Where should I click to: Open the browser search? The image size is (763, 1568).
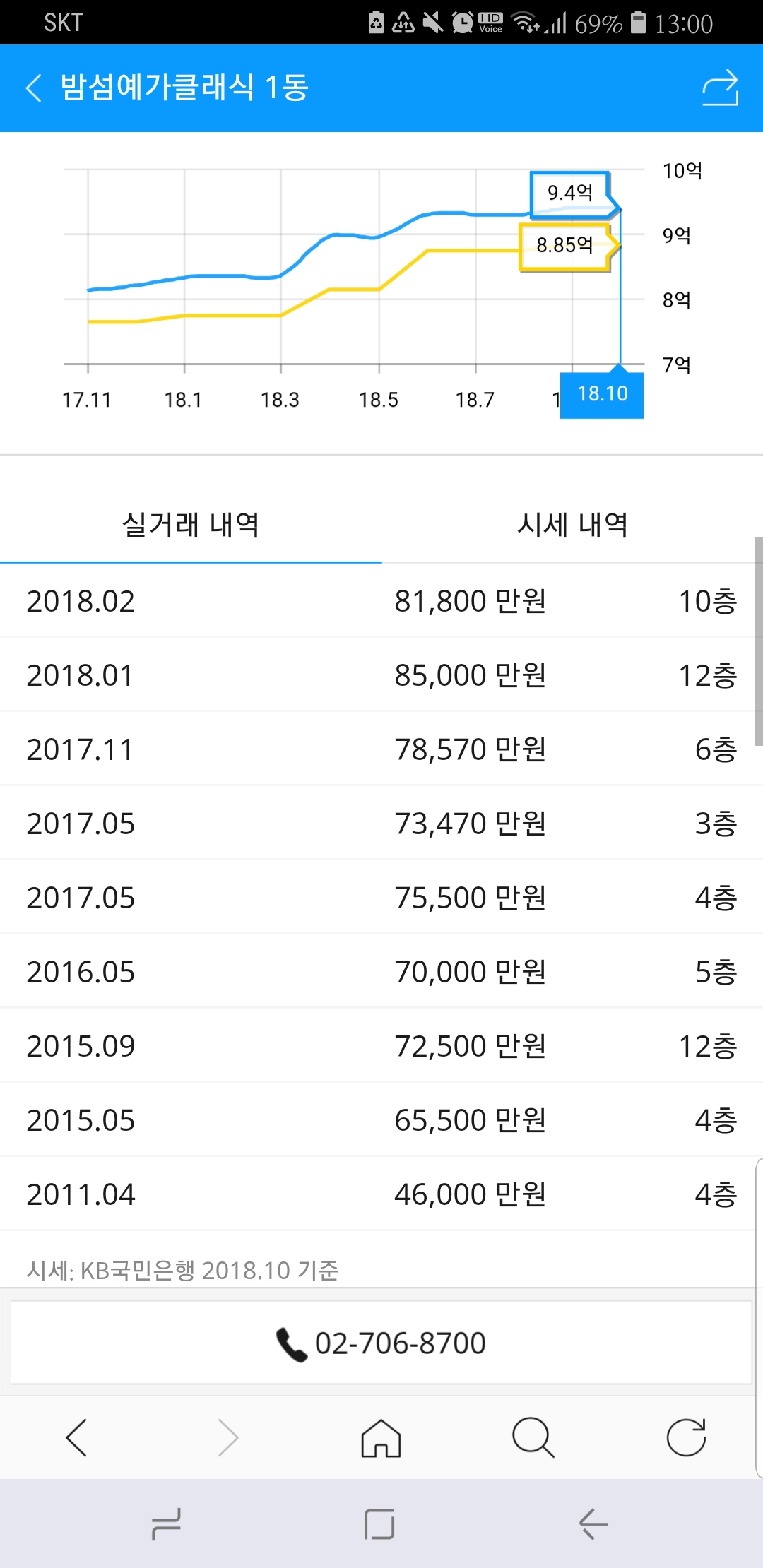click(x=533, y=1437)
